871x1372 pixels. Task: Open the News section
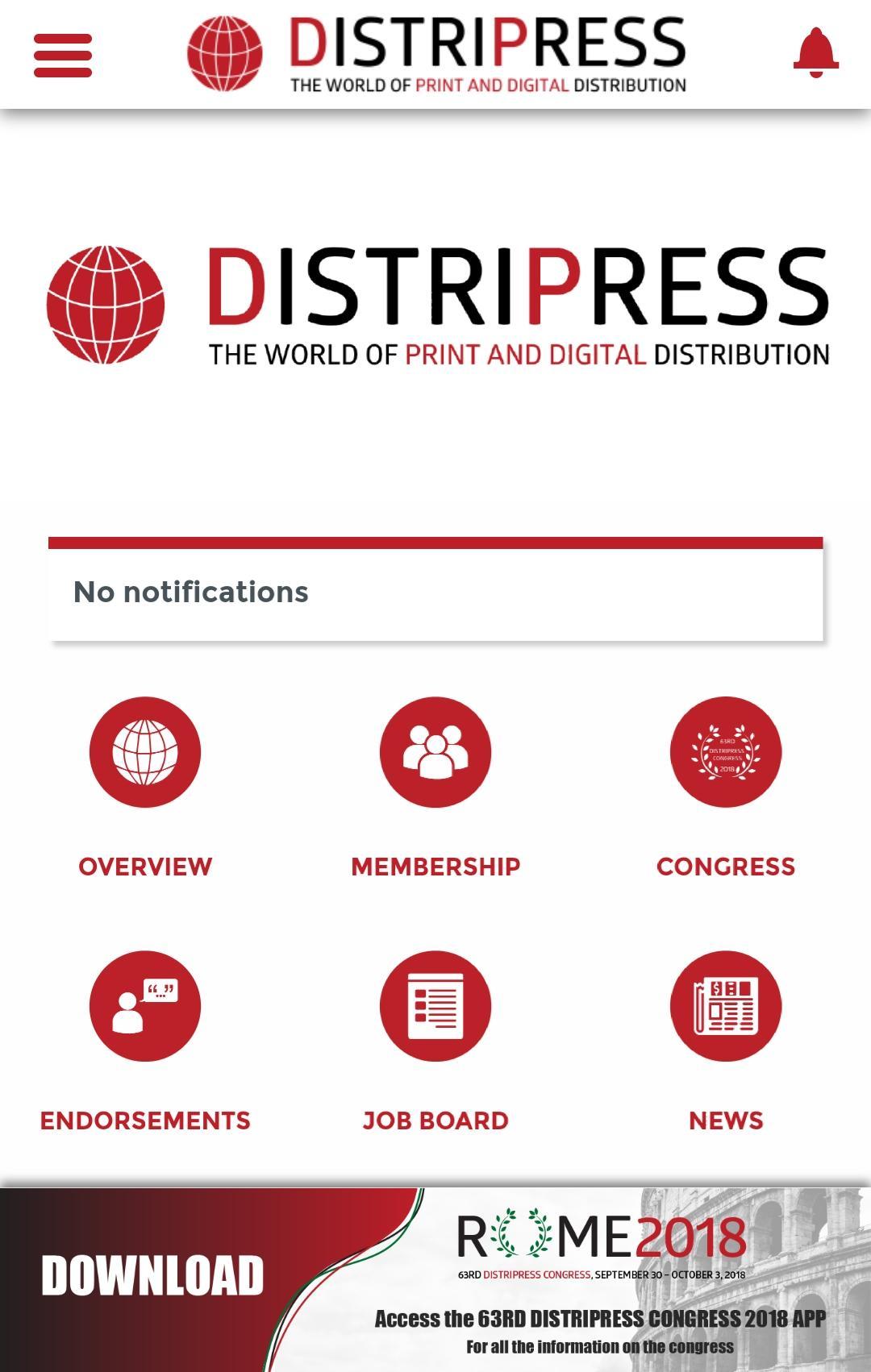(x=725, y=1006)
